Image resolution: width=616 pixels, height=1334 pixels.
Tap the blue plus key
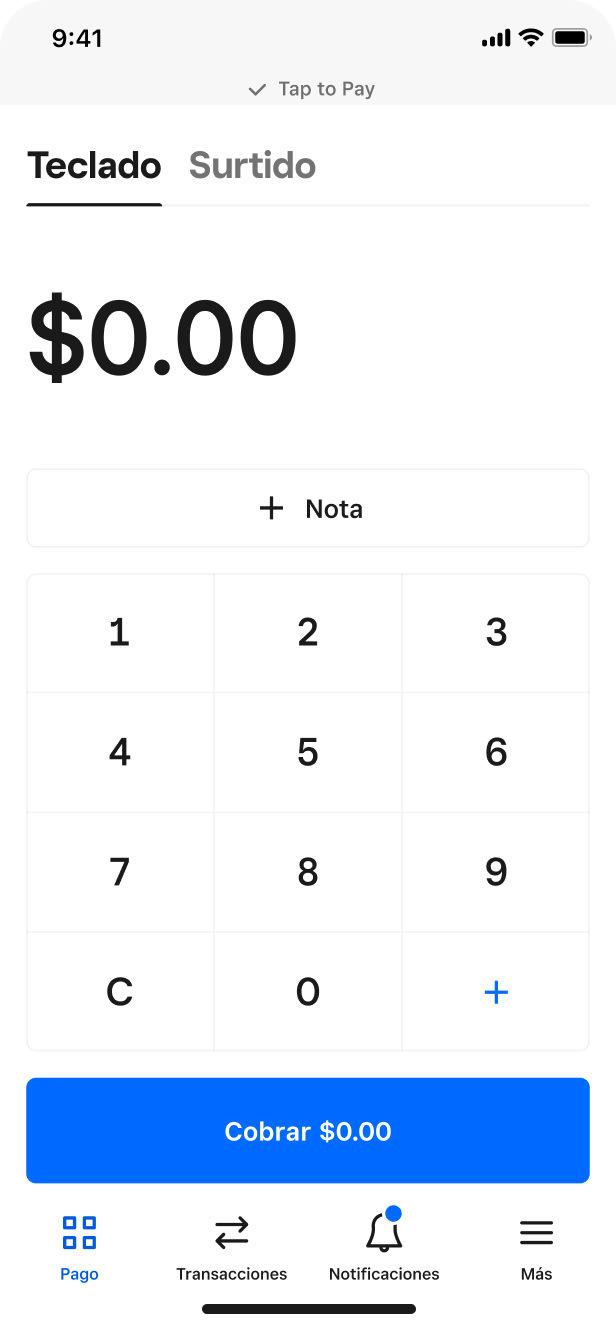496,992
